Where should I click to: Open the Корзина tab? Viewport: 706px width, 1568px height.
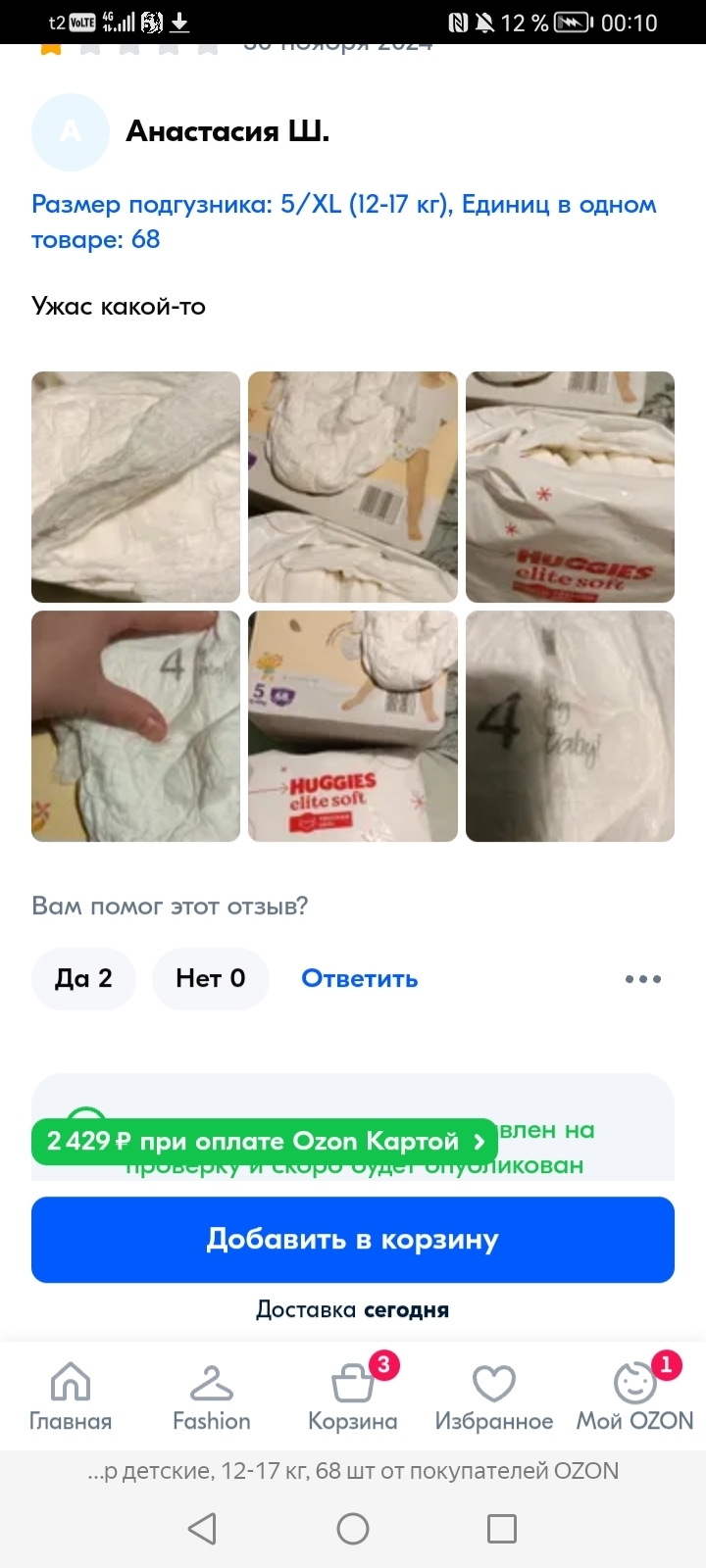pos(353,1396)
